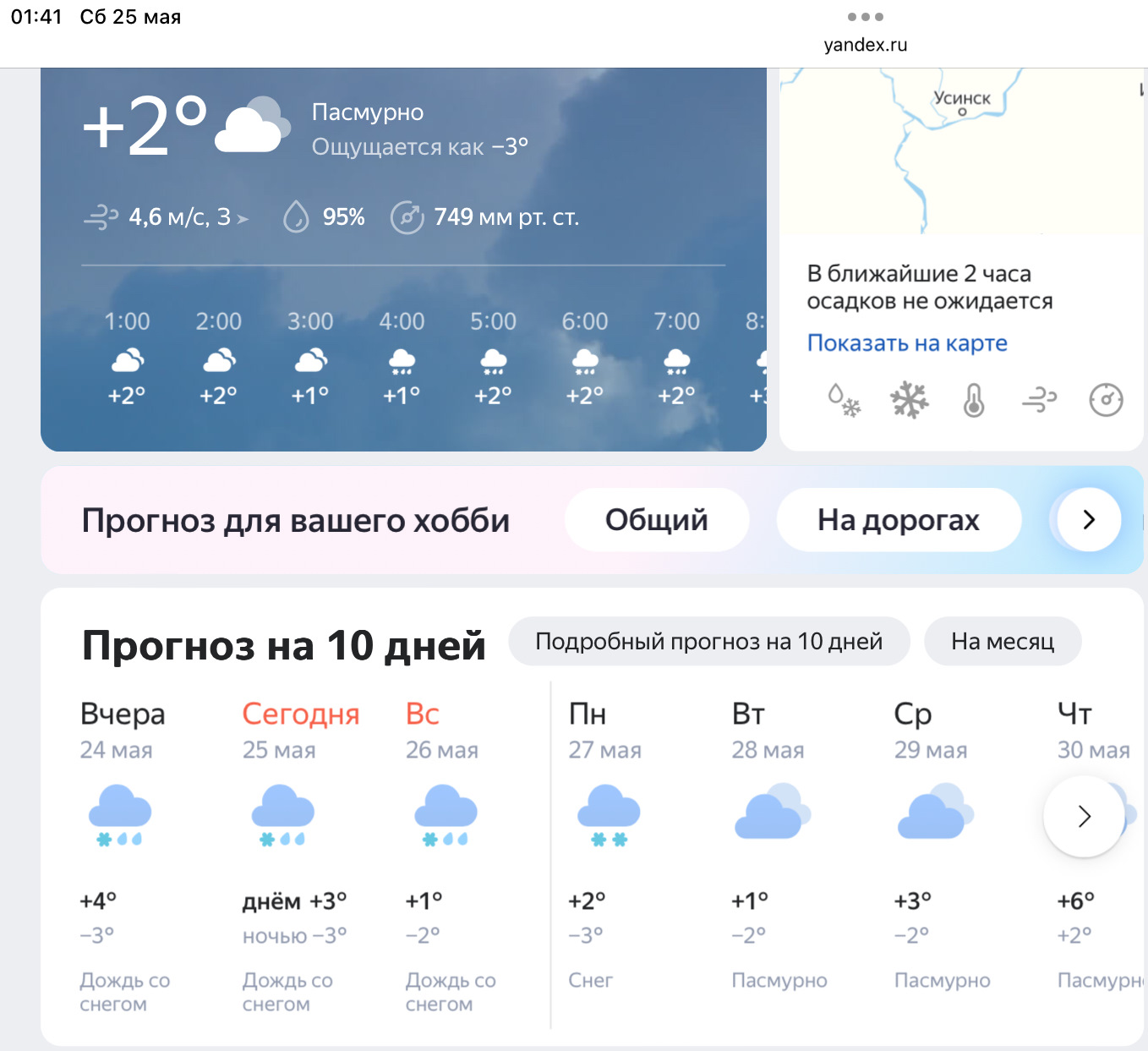Viewport: 1148px width, 1051px height.
Task: Show next days in 10-day forecast
Action: point(1084,817)
